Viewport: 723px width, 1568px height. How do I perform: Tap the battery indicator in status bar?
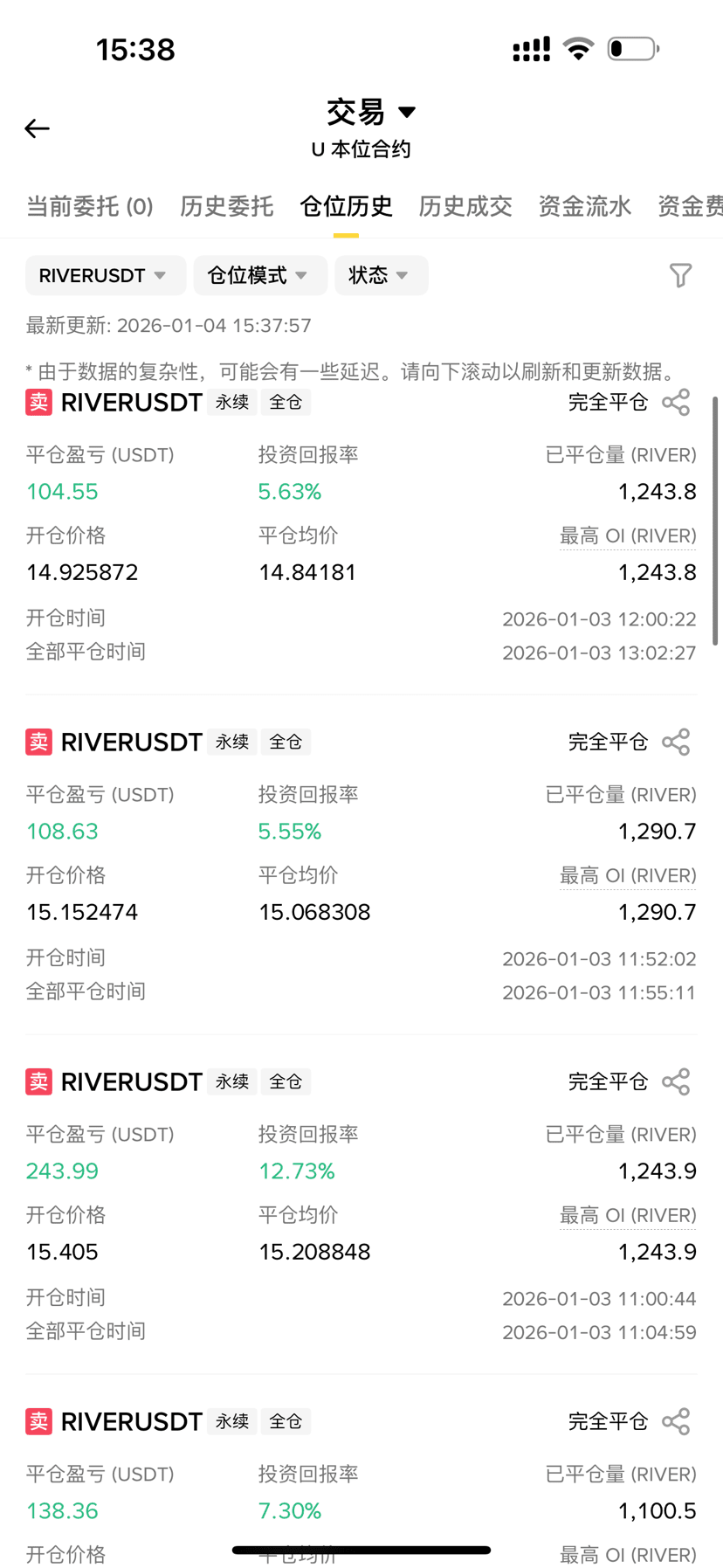coord(630,48)
